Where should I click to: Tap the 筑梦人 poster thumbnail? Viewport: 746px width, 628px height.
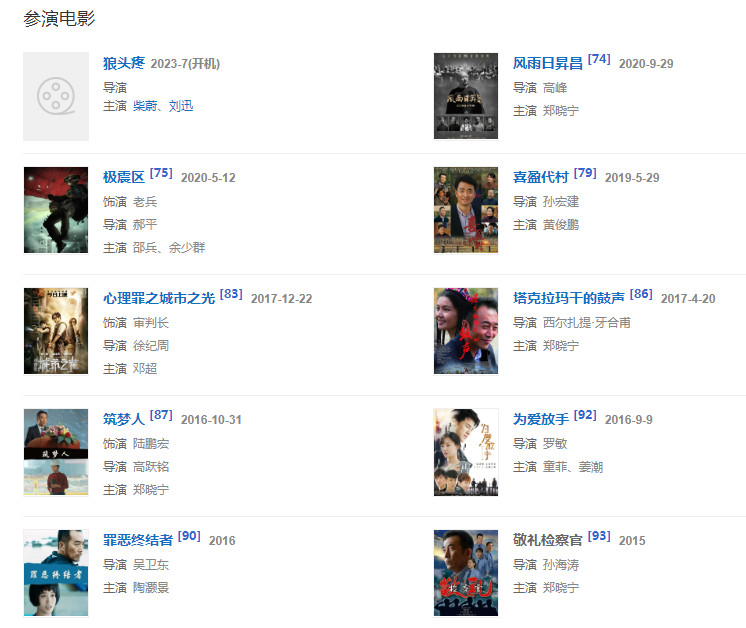click(55, 452)
